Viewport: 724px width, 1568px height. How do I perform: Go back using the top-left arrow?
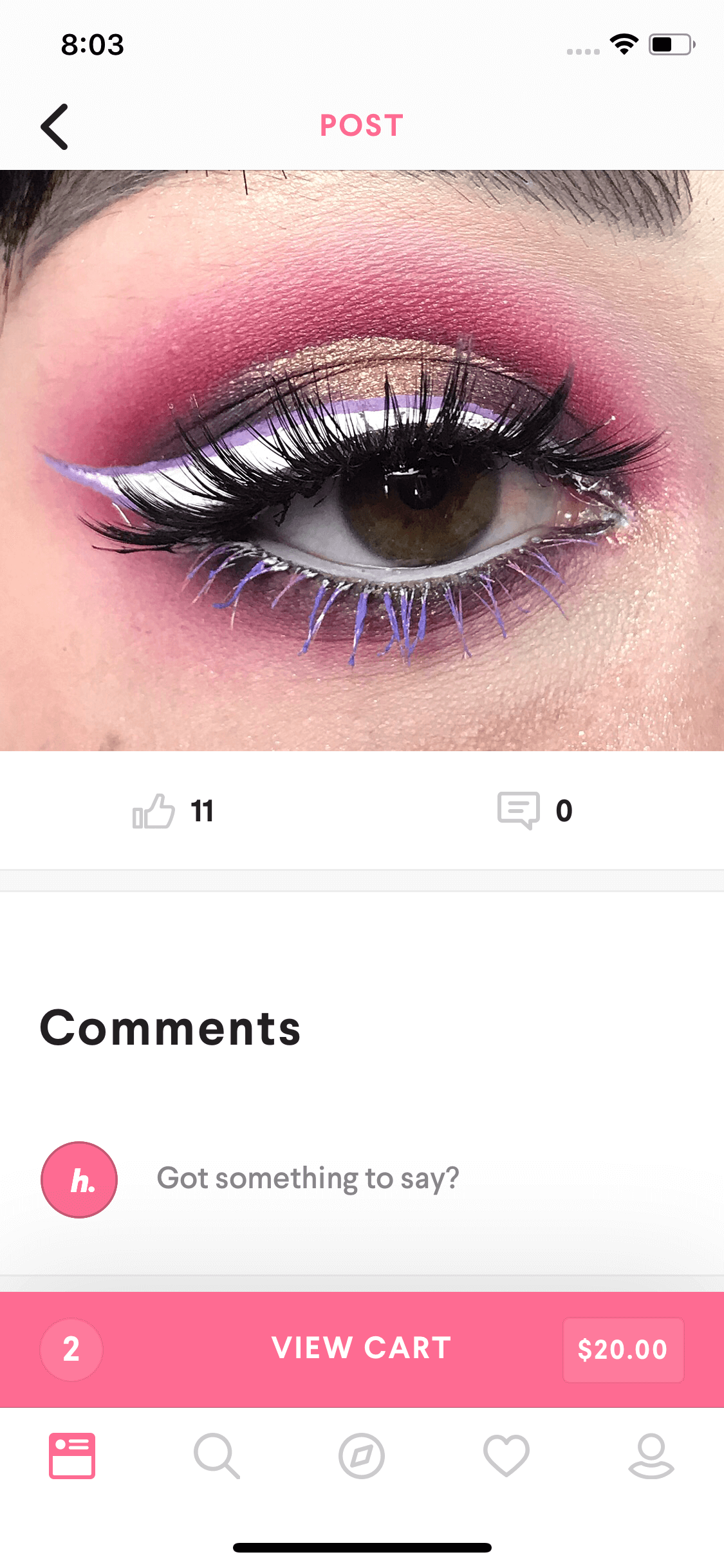coord(55,127)
